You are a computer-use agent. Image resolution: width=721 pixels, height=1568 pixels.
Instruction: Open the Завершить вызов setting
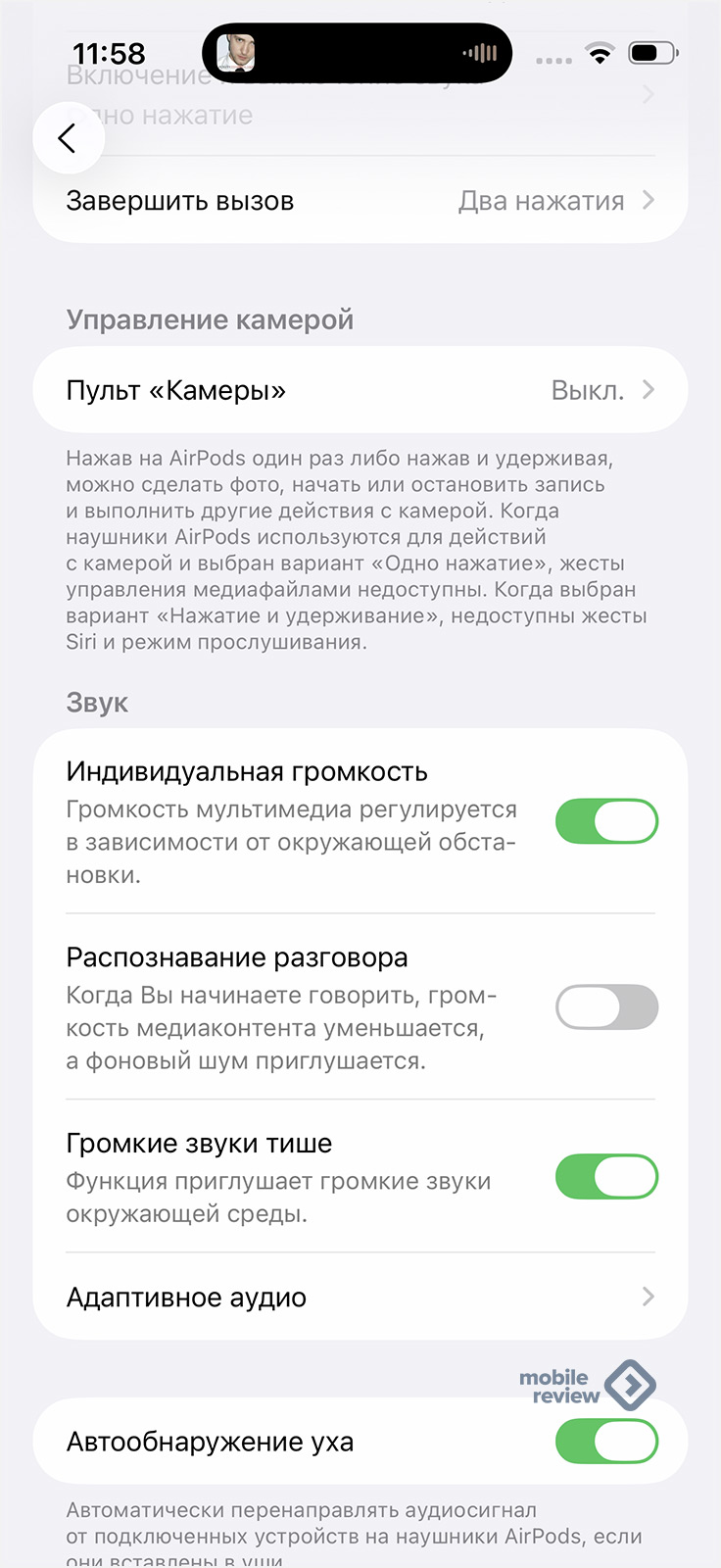(360, 201)
